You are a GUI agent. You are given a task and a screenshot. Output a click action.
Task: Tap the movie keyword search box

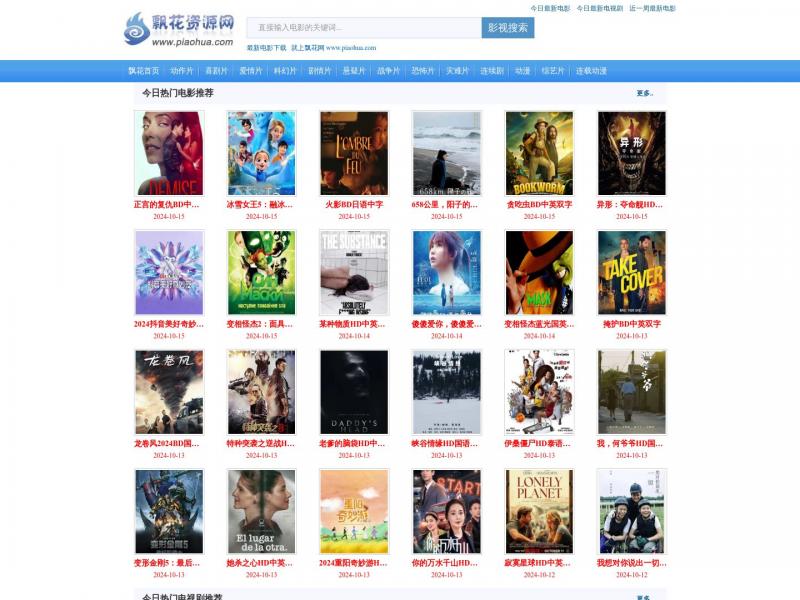coord(363,28)
